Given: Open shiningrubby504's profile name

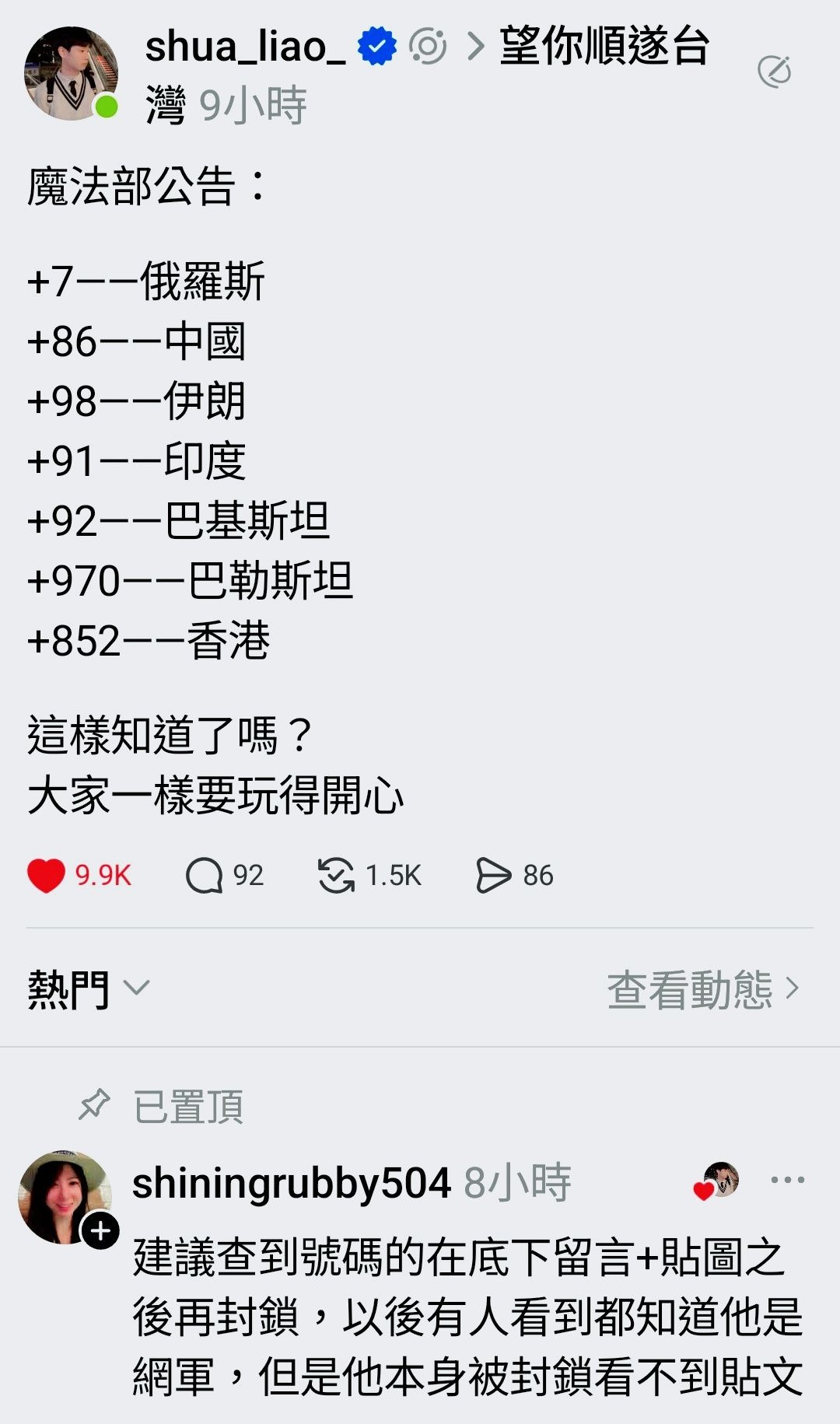Looking at the screenshot, I should [291, 1183].
